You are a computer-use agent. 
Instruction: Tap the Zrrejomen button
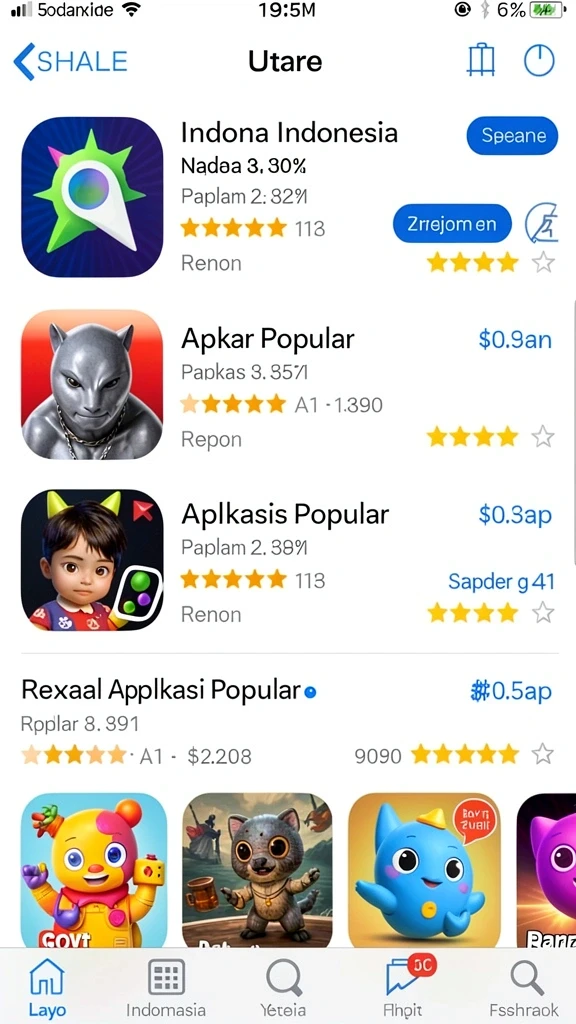(x=452, y=224)
